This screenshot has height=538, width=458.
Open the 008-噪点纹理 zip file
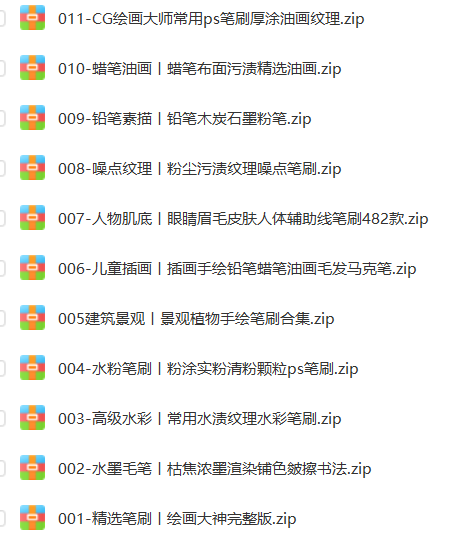pyautogui.click(x=199, y=169)
